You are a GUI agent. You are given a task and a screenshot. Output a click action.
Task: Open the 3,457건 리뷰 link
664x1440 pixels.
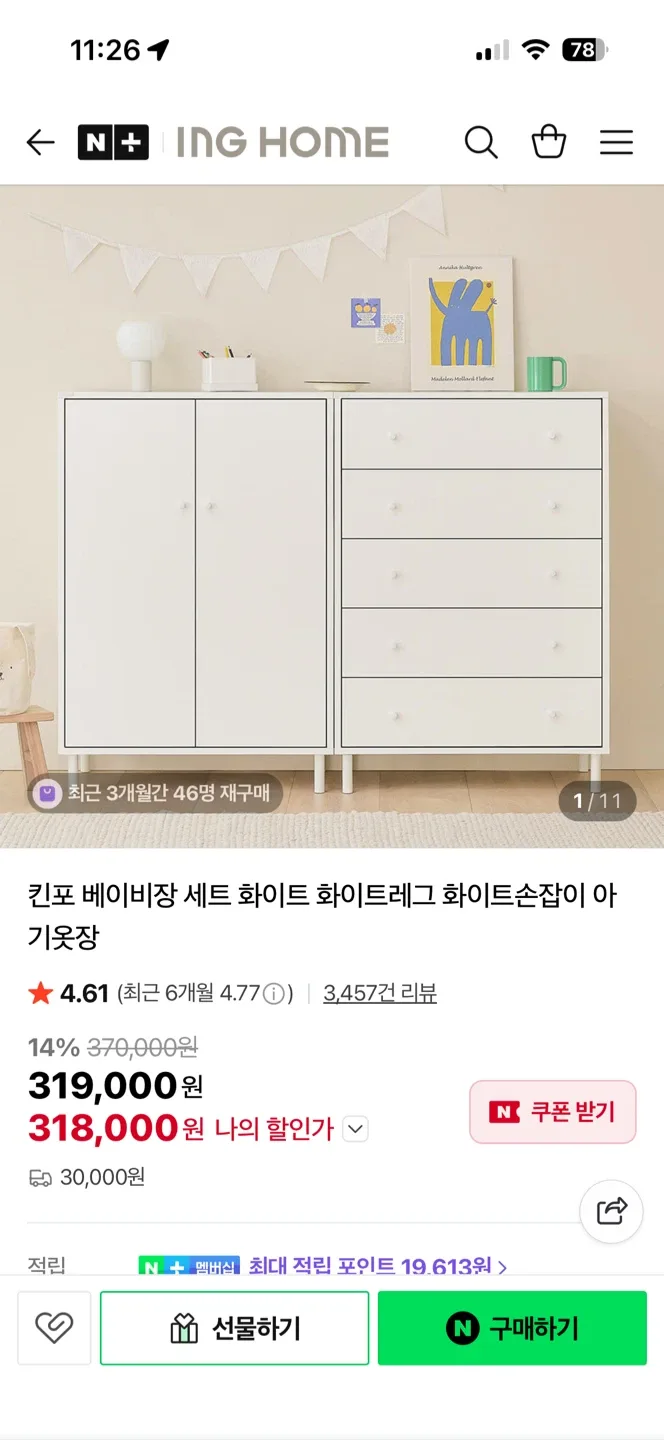pos(379,993)
